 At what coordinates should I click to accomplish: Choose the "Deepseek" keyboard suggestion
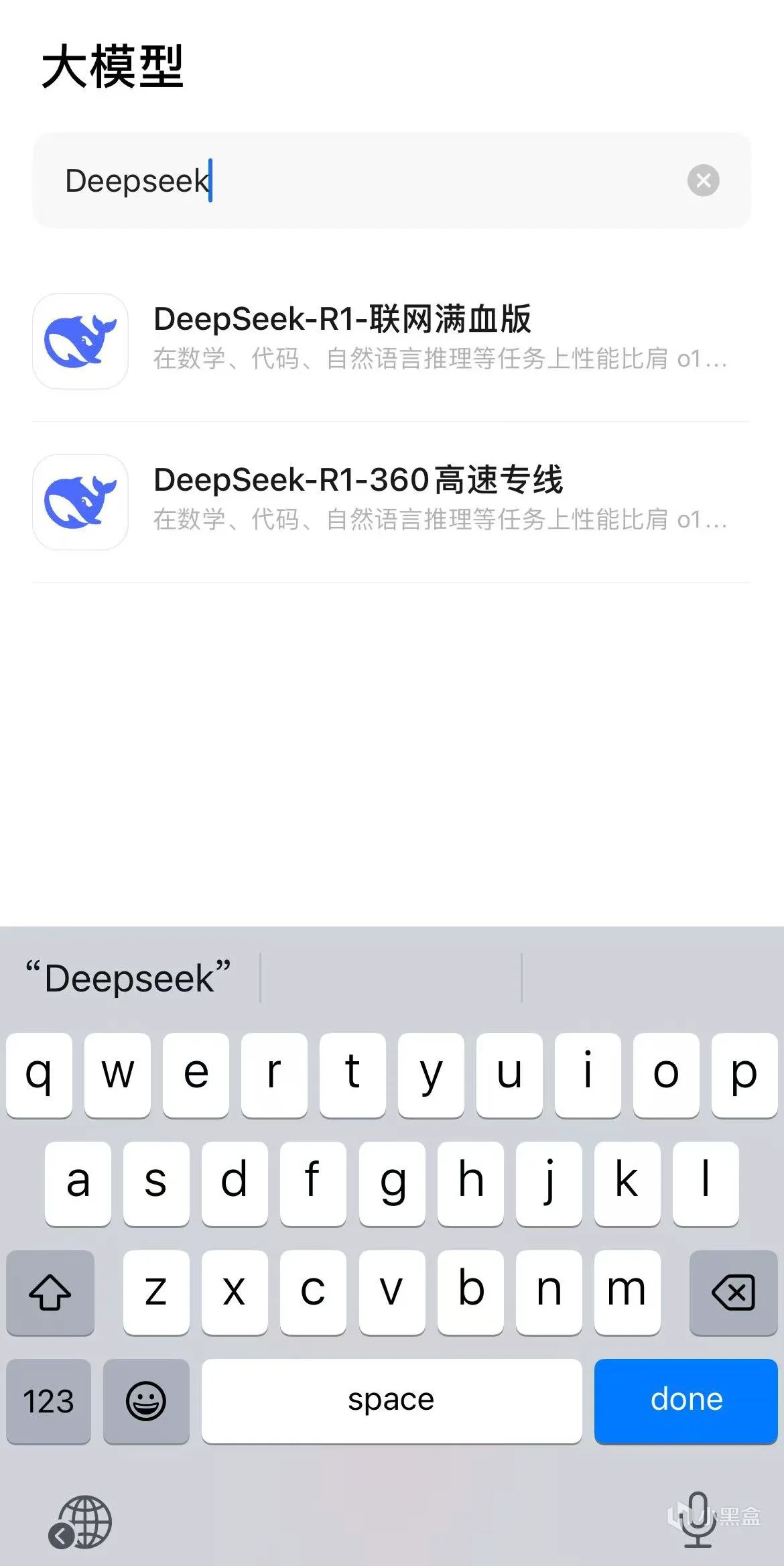[x=129, y=978]
